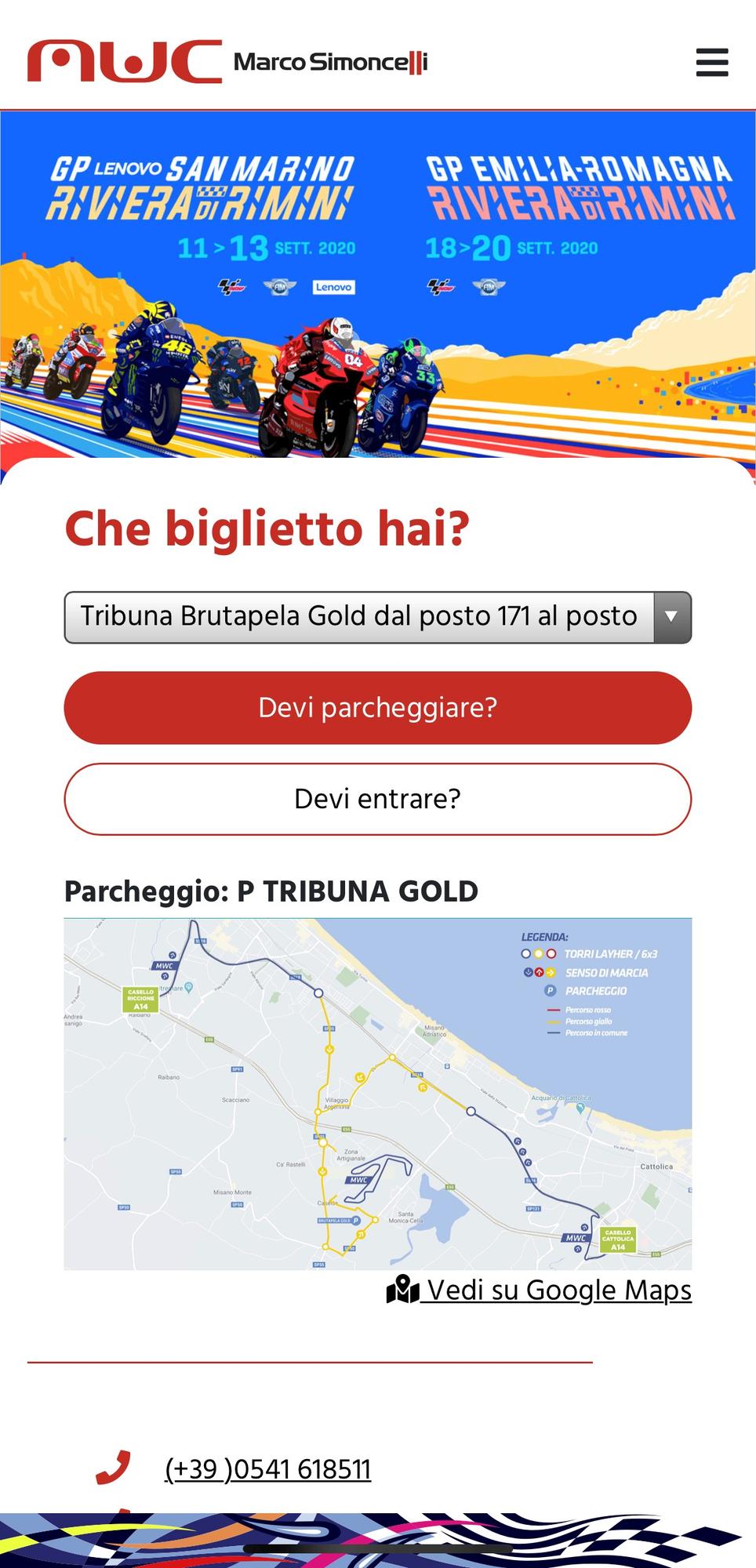
Task: Call the (+39) 0541 618511 number
Action: (x=267, y=1468)
